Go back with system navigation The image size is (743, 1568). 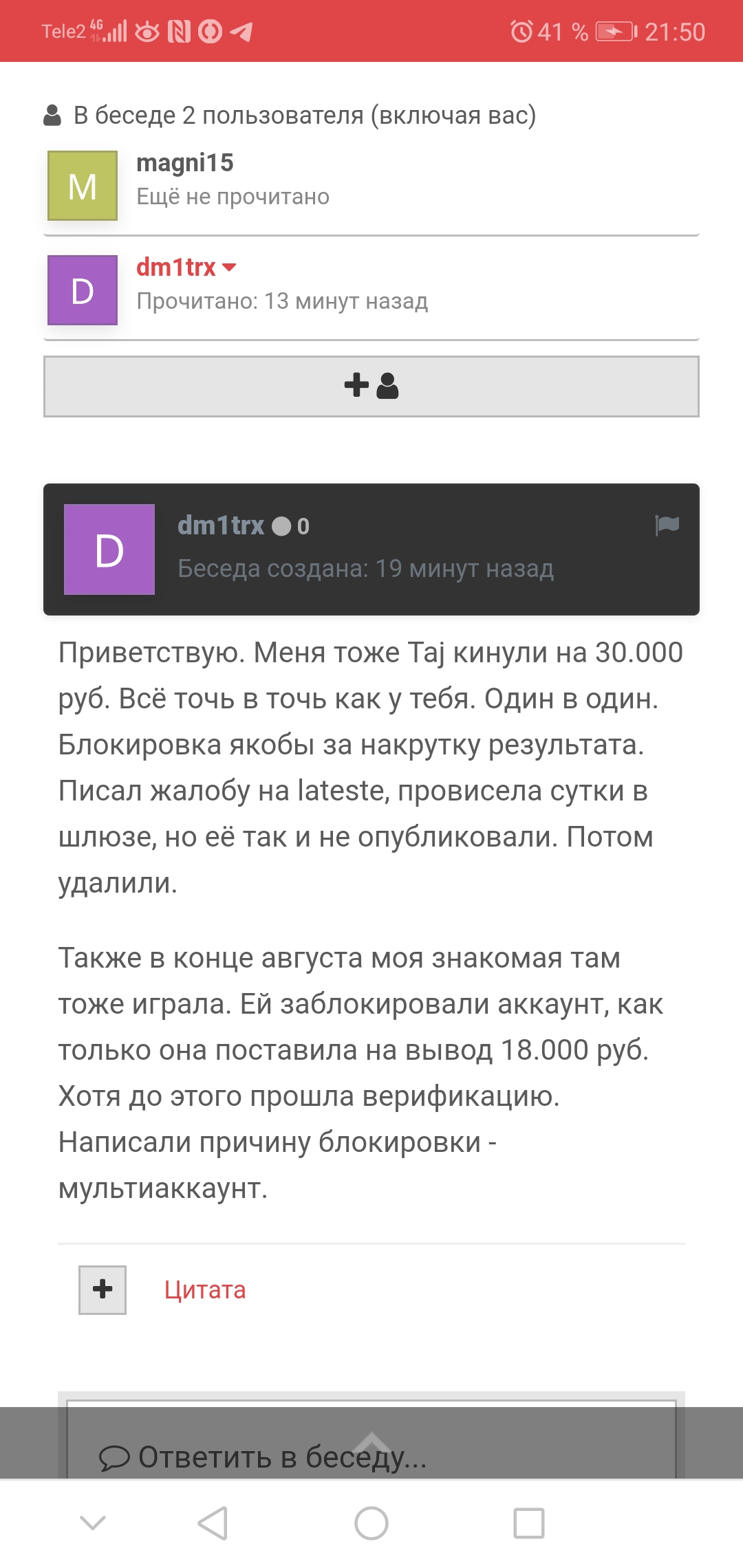(x=213, y=1523)
